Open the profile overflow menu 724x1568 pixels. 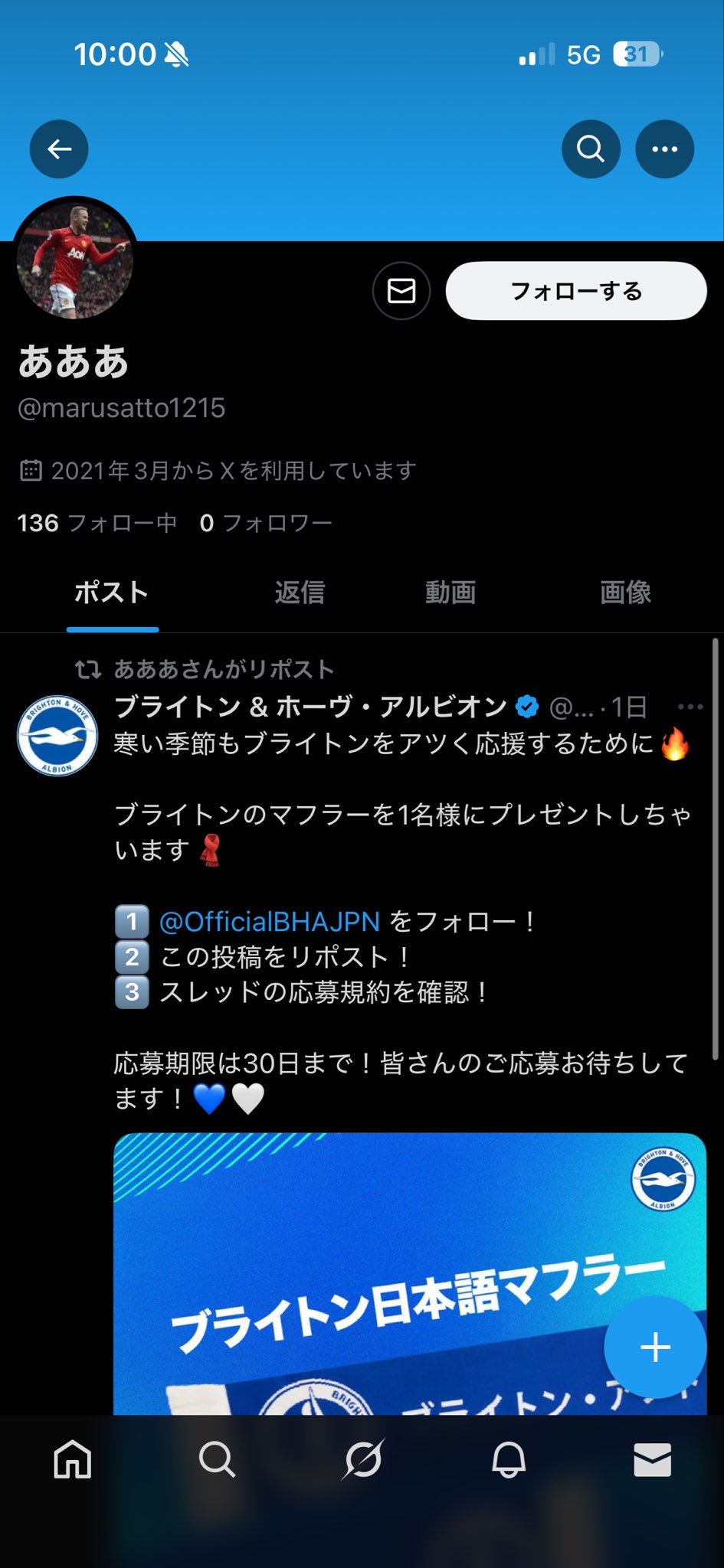pos(664,149)
